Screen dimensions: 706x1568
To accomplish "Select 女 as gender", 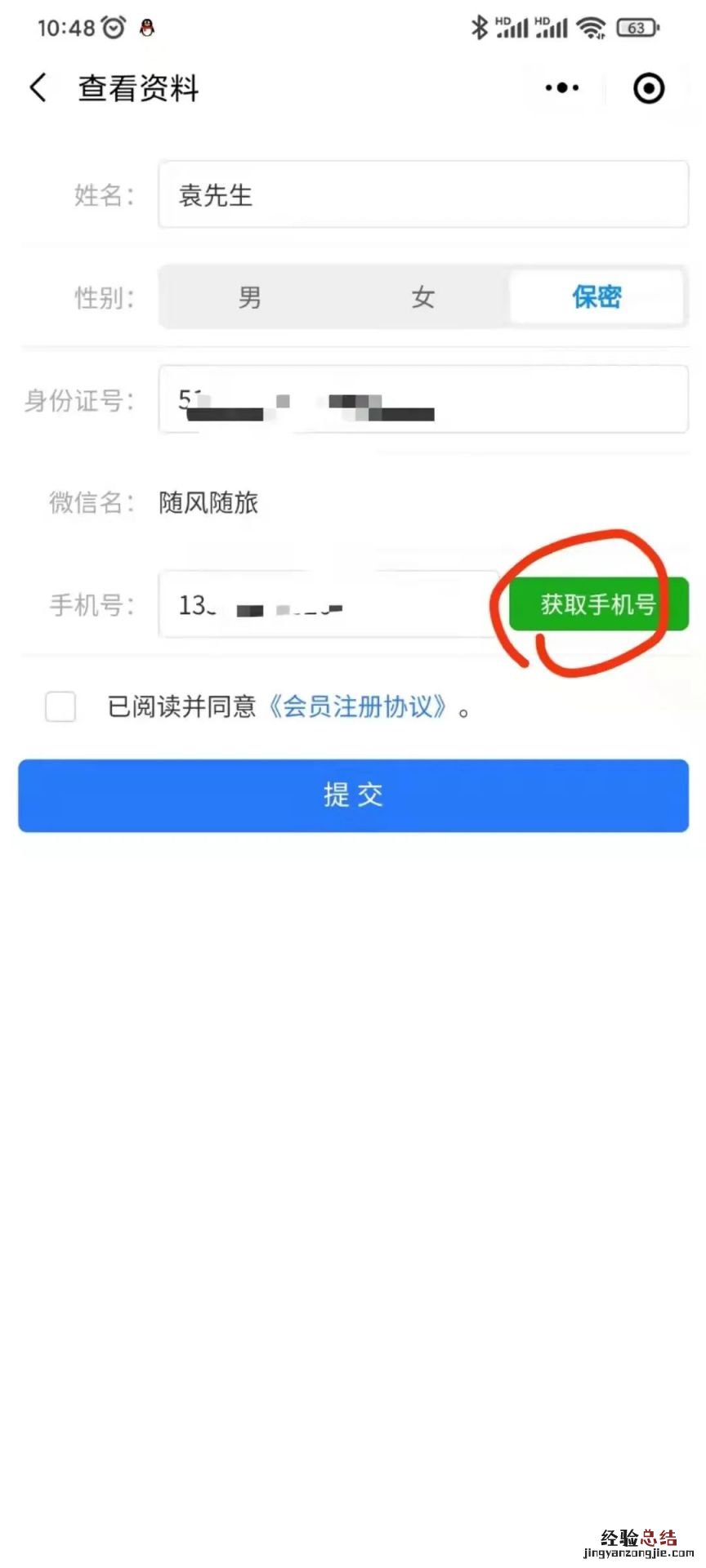I will pos(422,297).
